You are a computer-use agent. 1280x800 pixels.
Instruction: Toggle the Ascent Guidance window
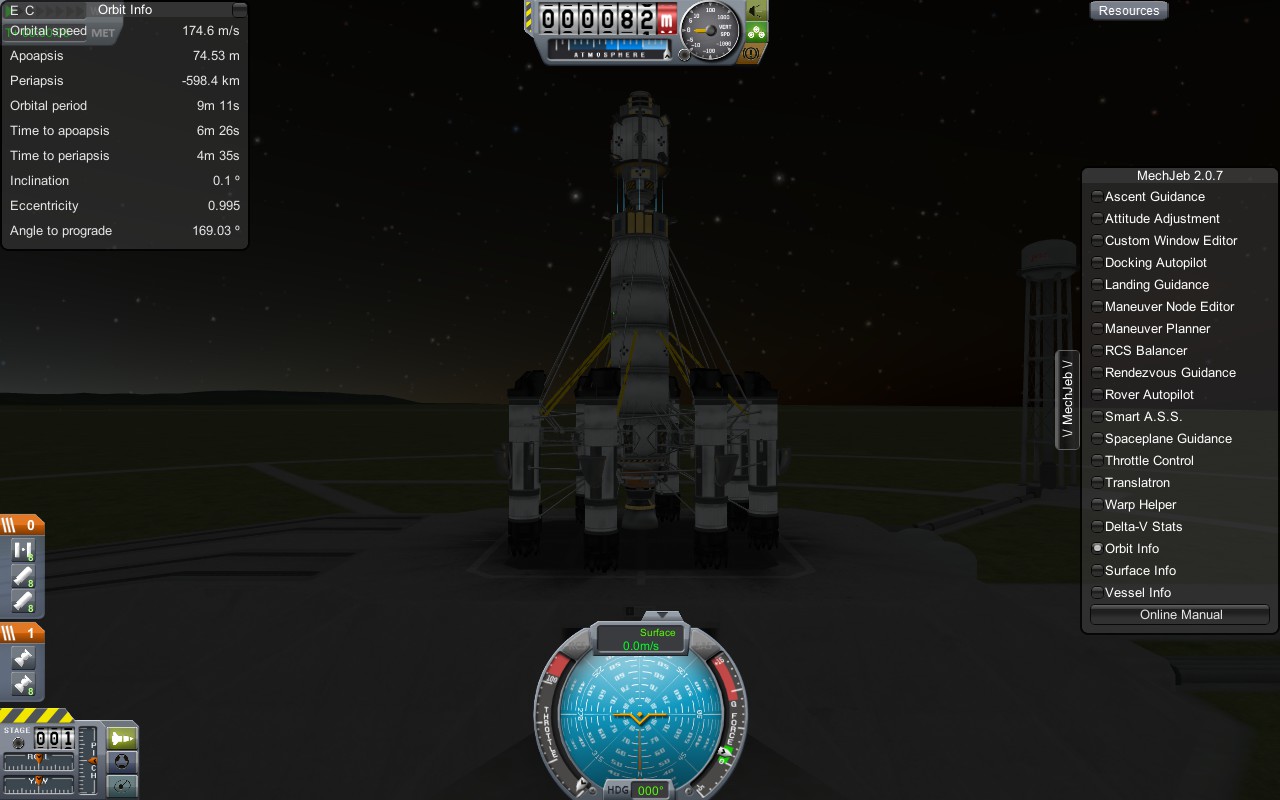point(1154,197)
